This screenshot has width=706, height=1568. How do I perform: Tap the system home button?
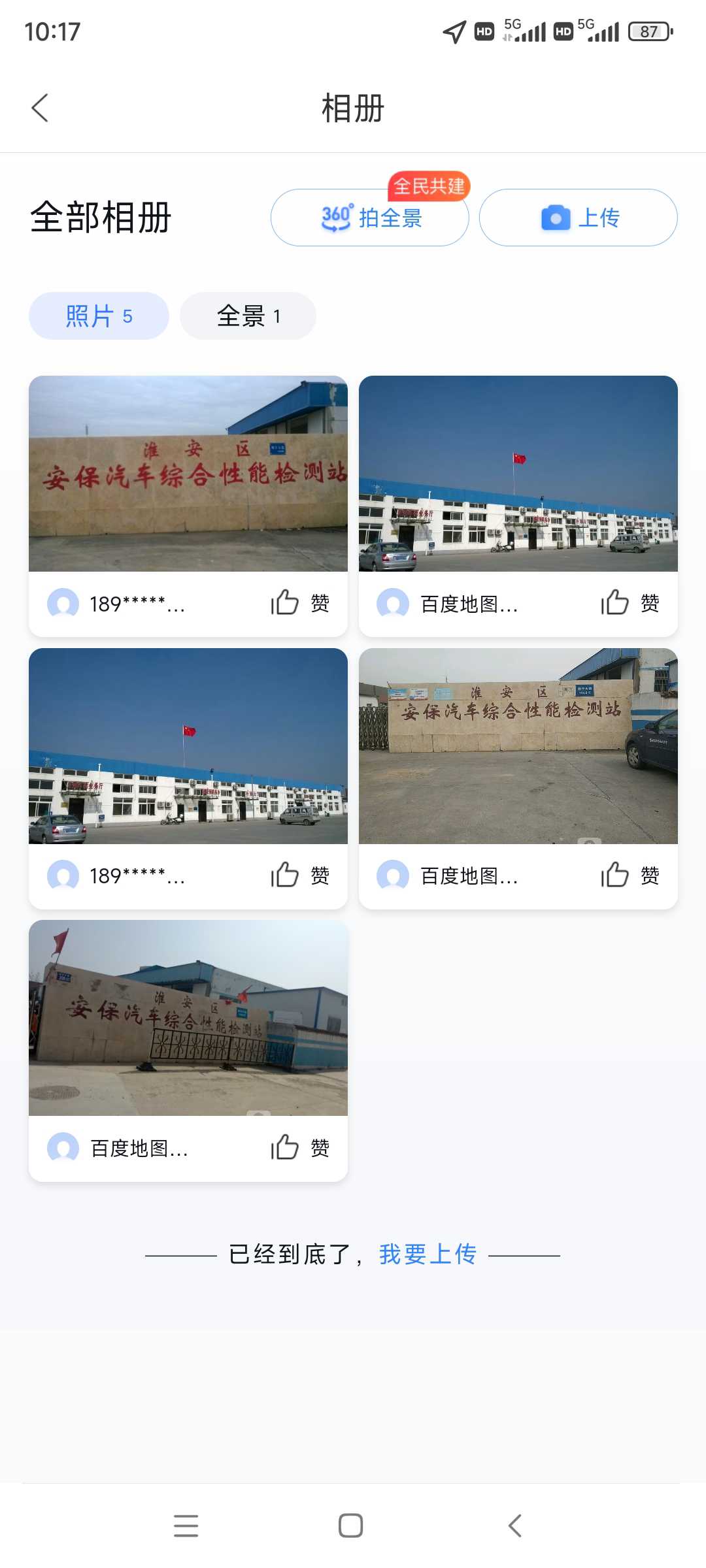pos(351,1526)
